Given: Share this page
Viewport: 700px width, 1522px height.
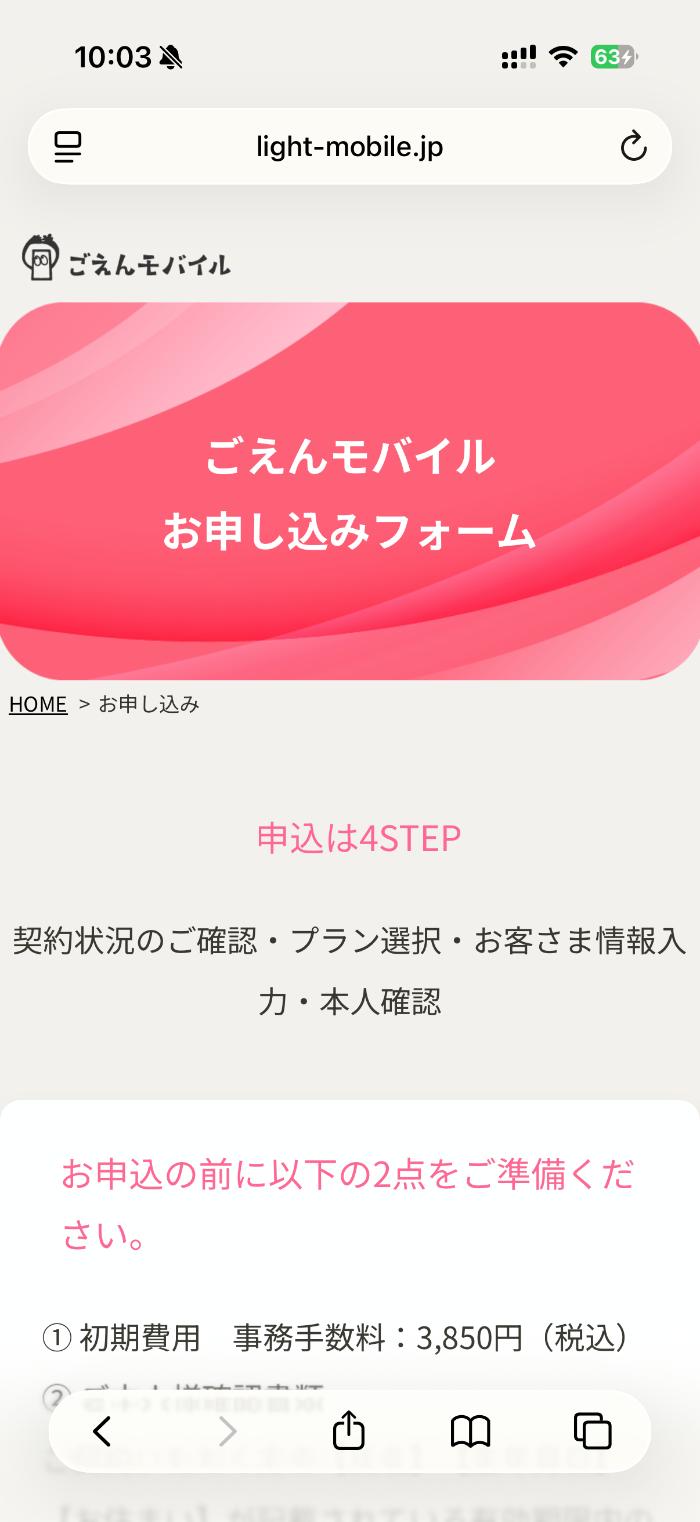Looking at the screenshot, I should coord(348,1431).
